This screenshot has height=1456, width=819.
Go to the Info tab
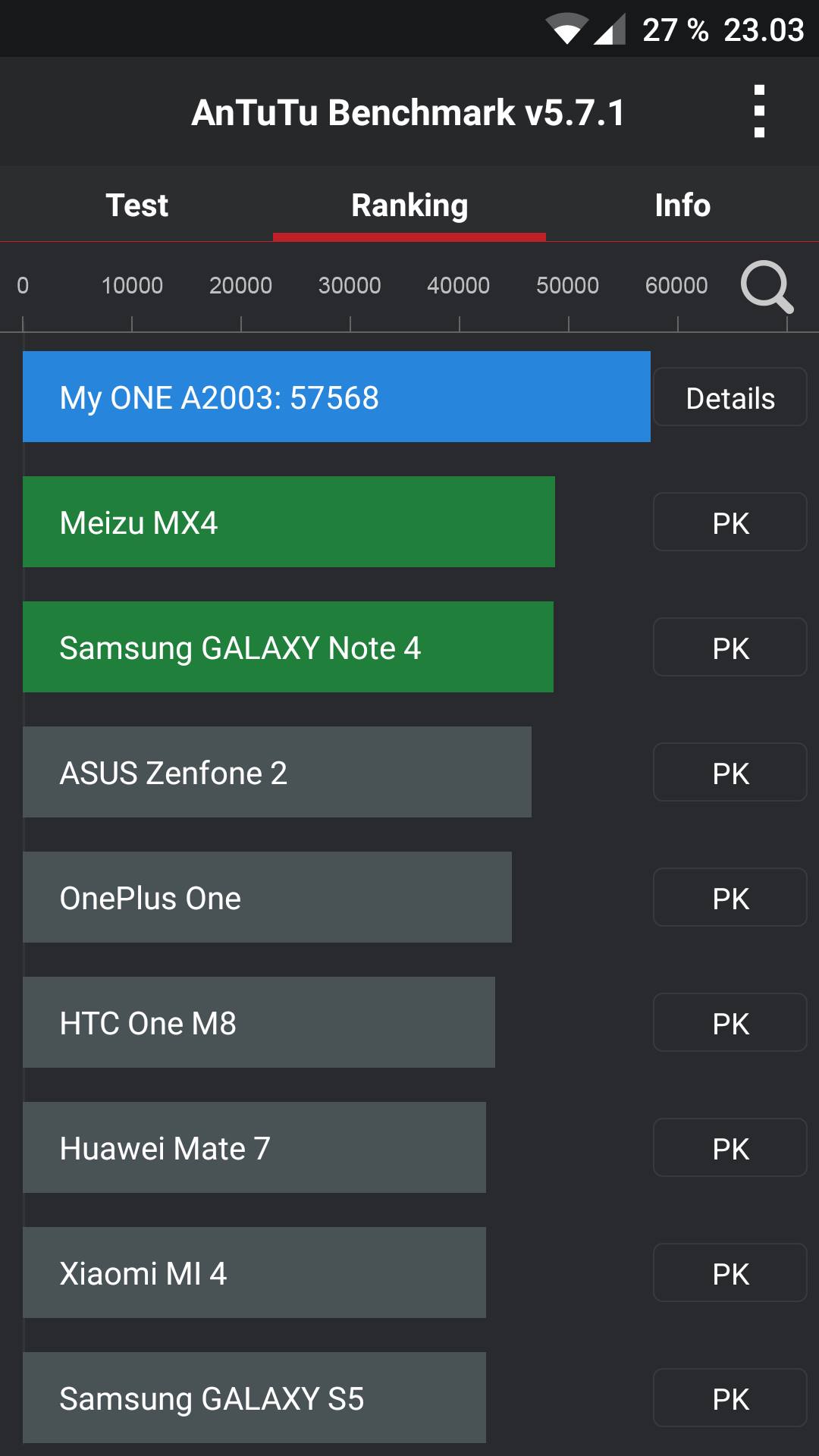coord(682,205)
